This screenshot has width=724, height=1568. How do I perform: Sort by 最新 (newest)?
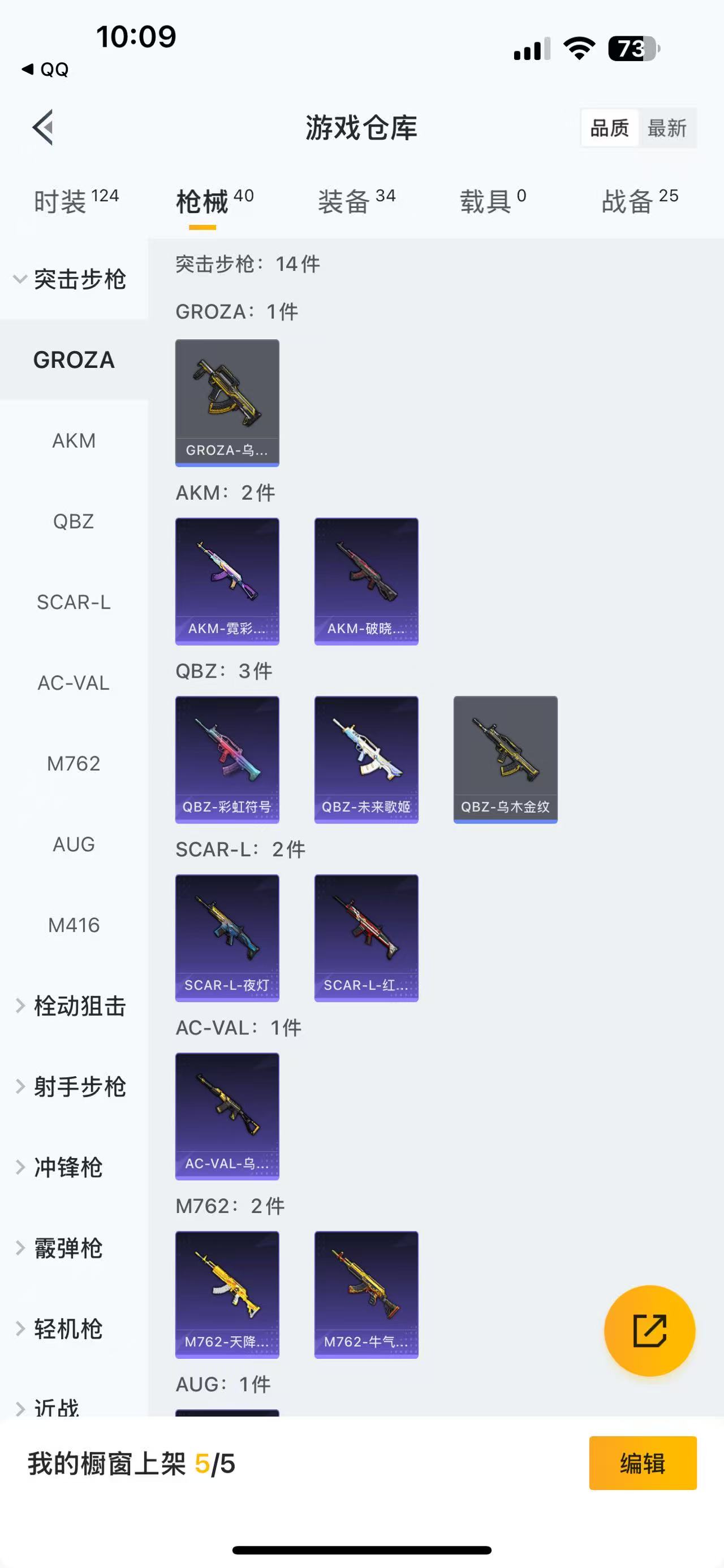(x=667, y=128)
